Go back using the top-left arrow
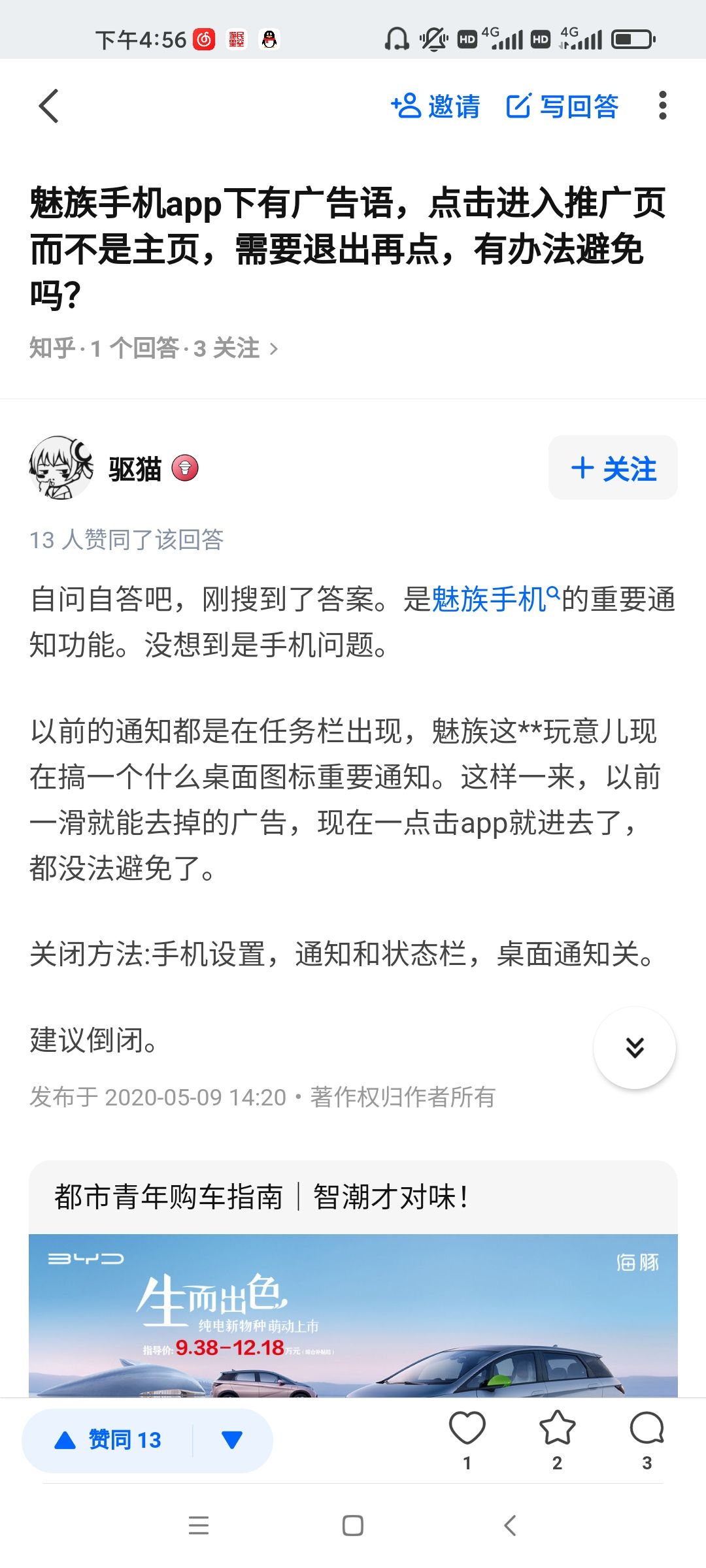This screenshot has width=706, height=1568. click(x=49, y=106)
